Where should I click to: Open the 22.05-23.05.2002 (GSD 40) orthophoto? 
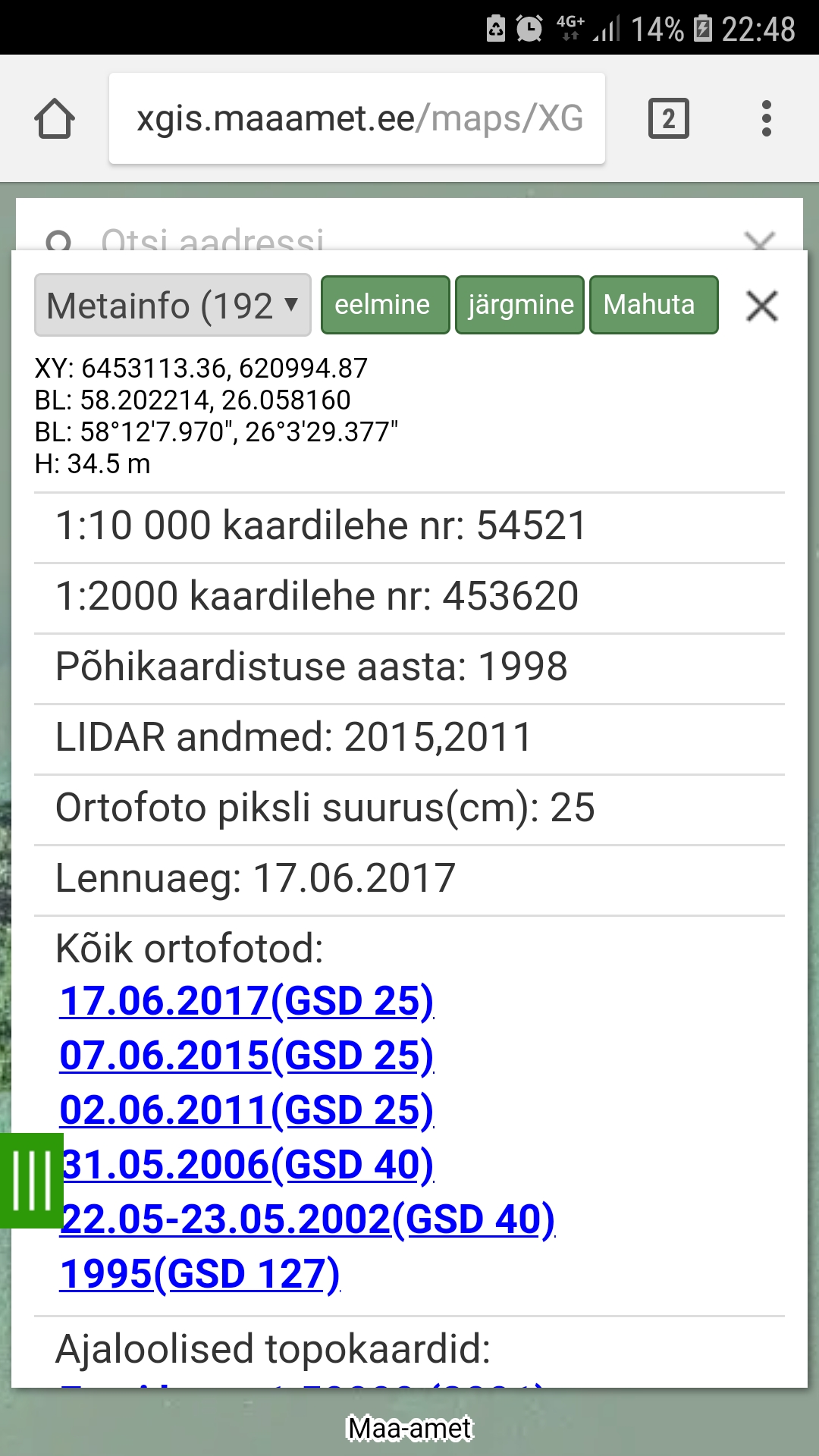pyautogui.click(x=308, y=1219)
